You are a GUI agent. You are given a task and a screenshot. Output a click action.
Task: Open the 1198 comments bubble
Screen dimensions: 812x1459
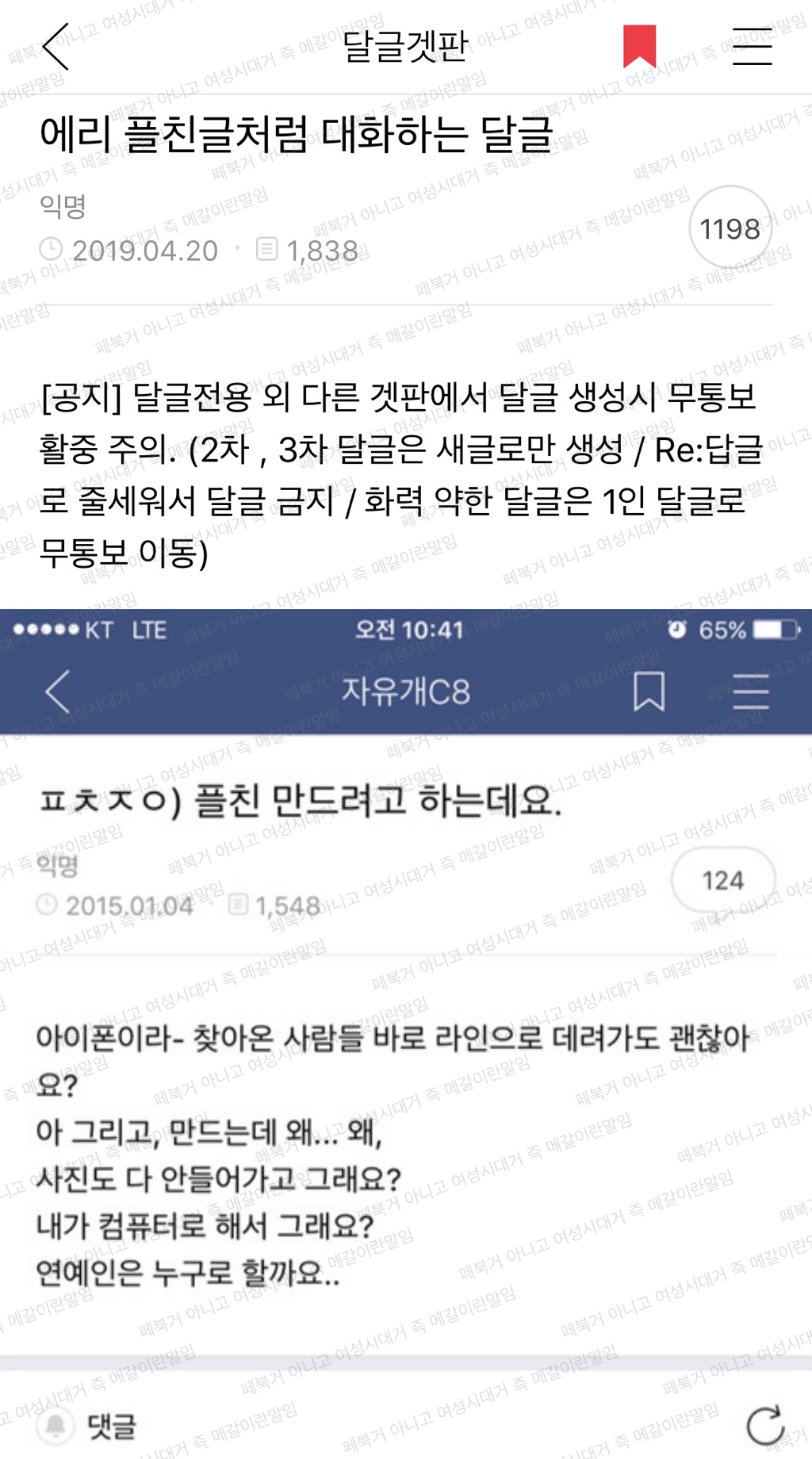coord(730,228)
